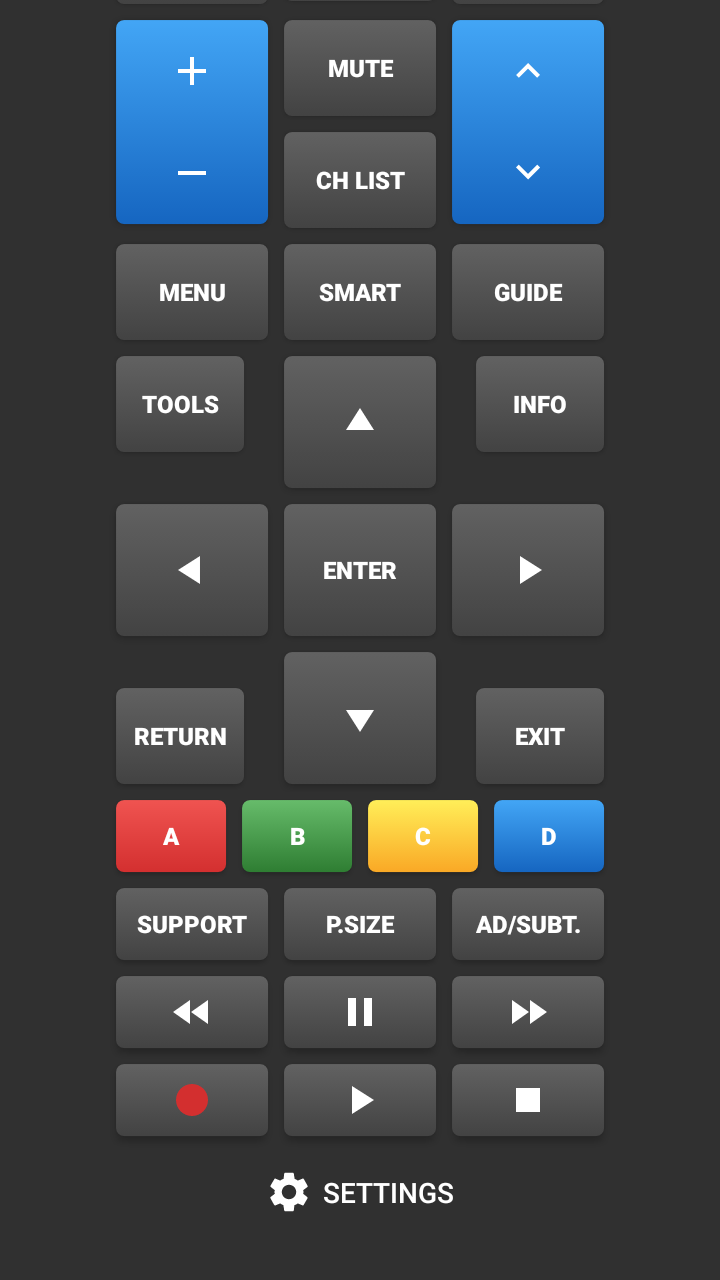The image size is (720, 1280).
Task: Select the red A button
Action: tap(171, 836)
